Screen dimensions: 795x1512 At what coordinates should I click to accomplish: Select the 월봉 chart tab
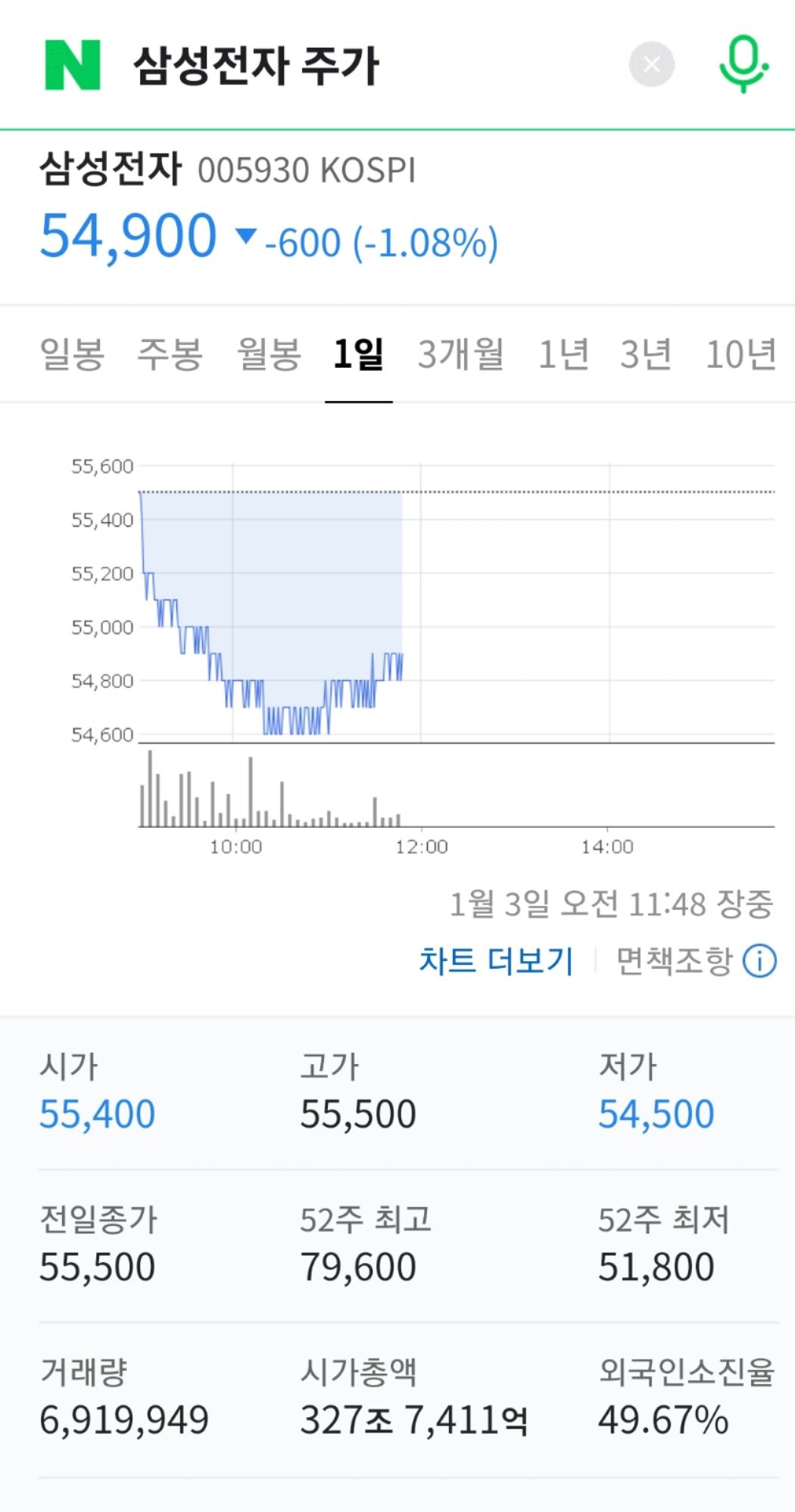(x=269, y=354)
